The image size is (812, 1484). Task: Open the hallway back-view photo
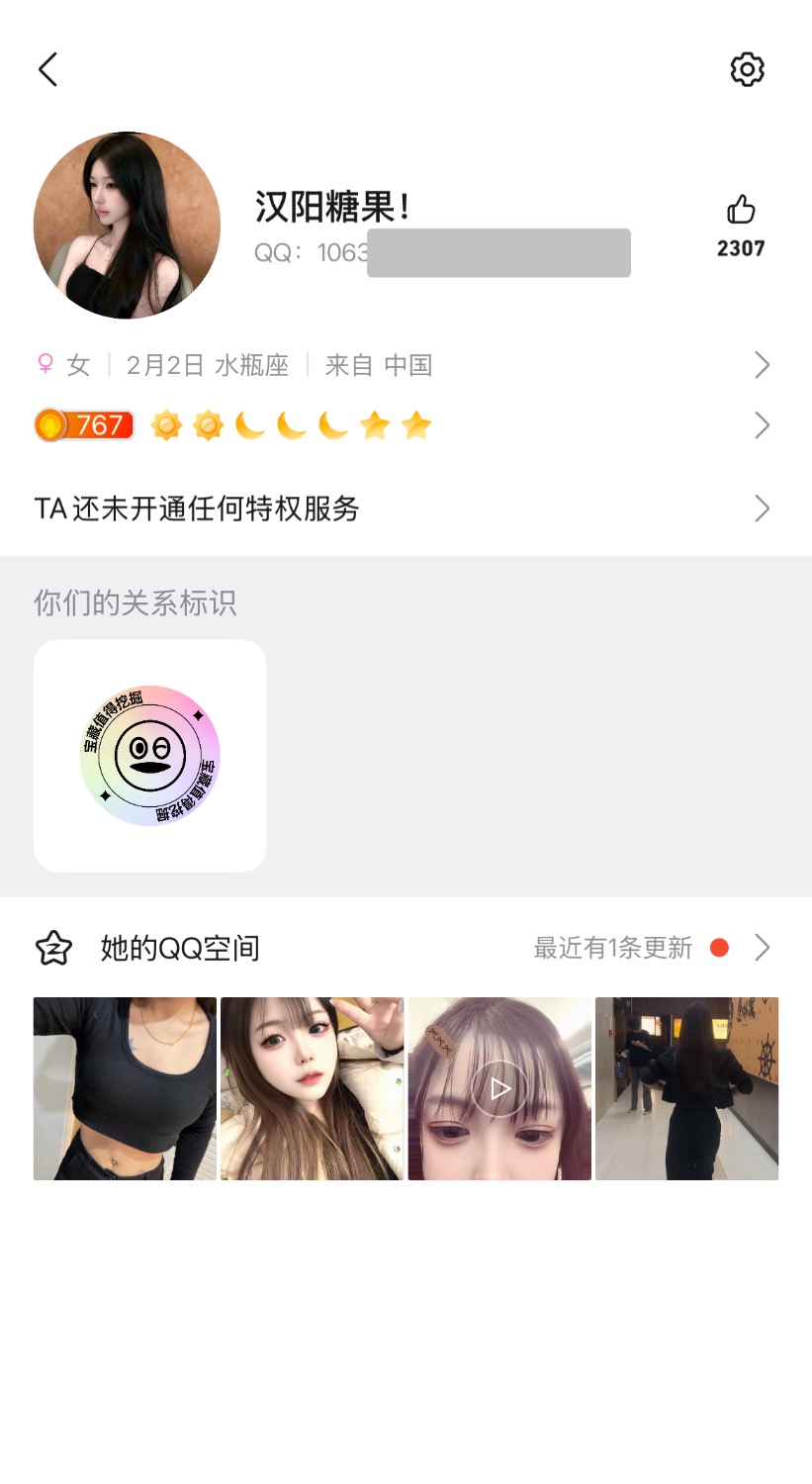pyautogui.click(x=686, y=1088)
